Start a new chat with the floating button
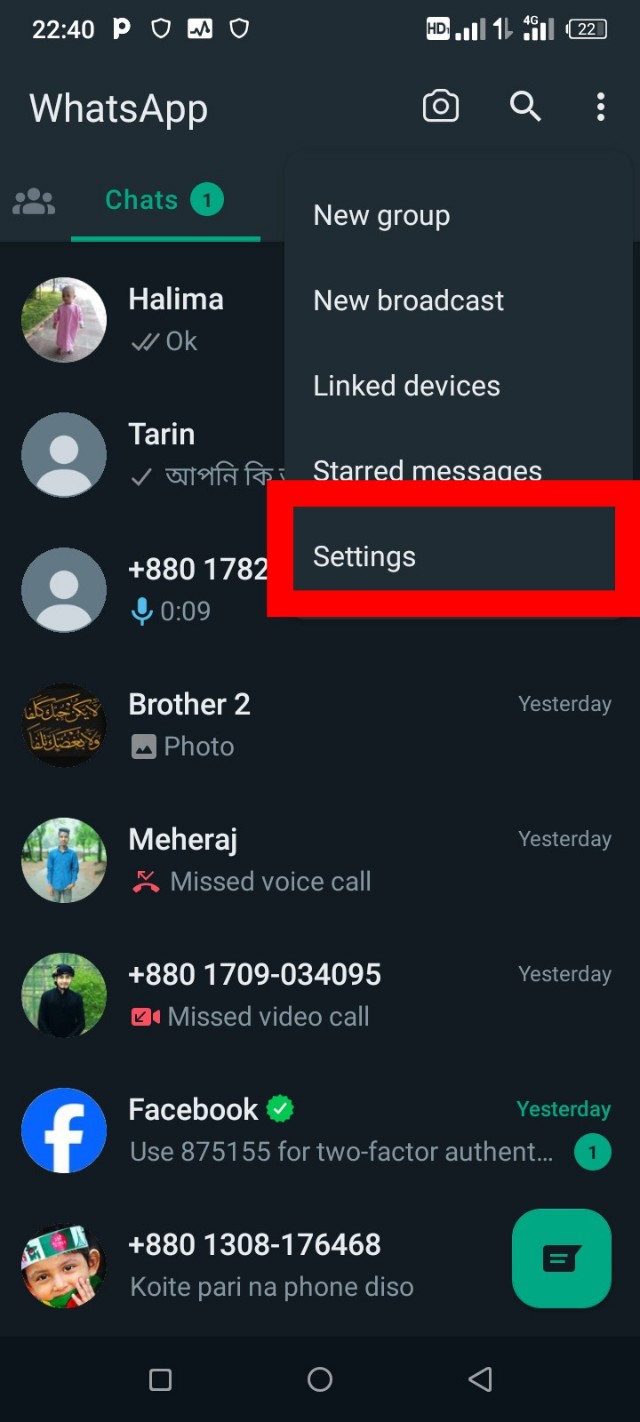Screen dimensions: 640x1422 coord(561,1258)
